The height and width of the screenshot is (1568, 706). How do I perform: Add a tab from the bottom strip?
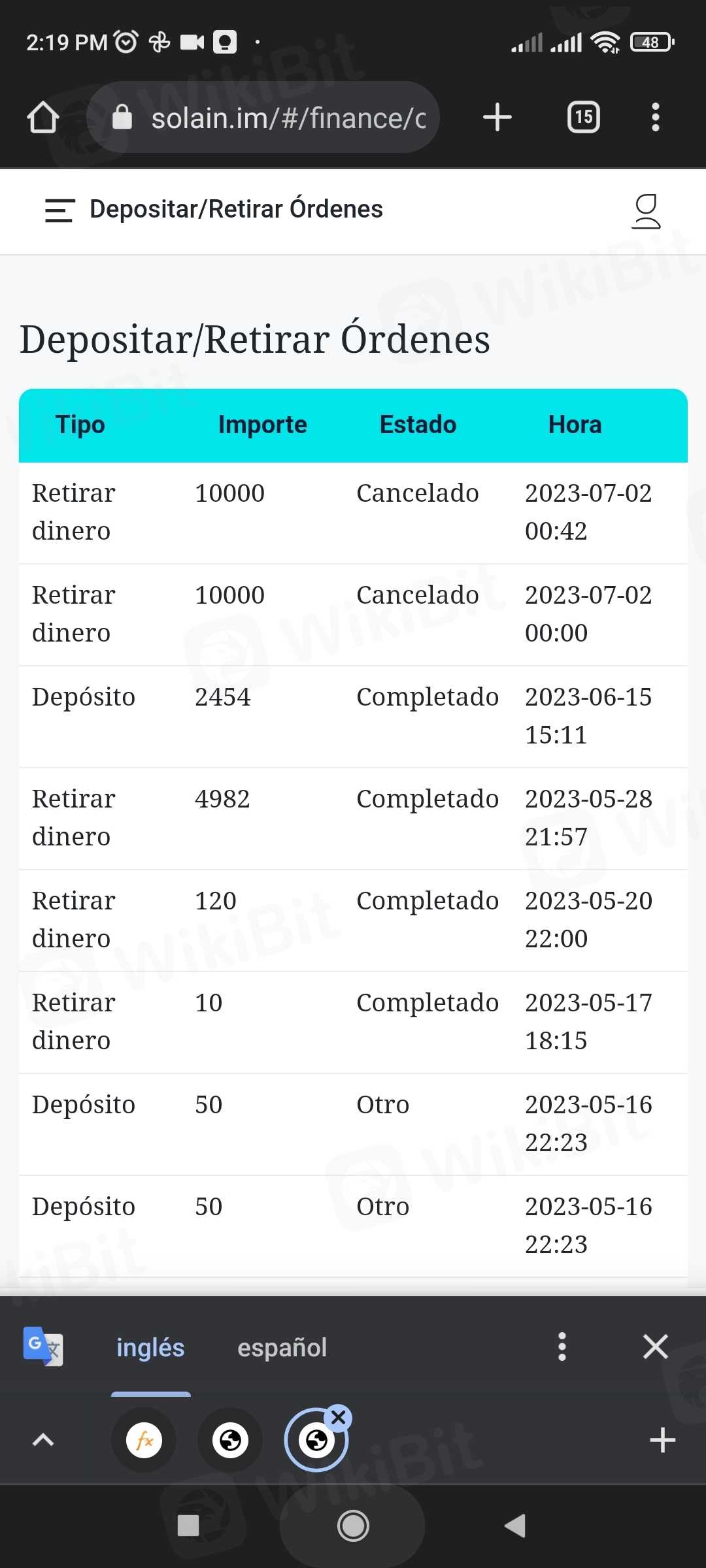tap(662, 1440)
